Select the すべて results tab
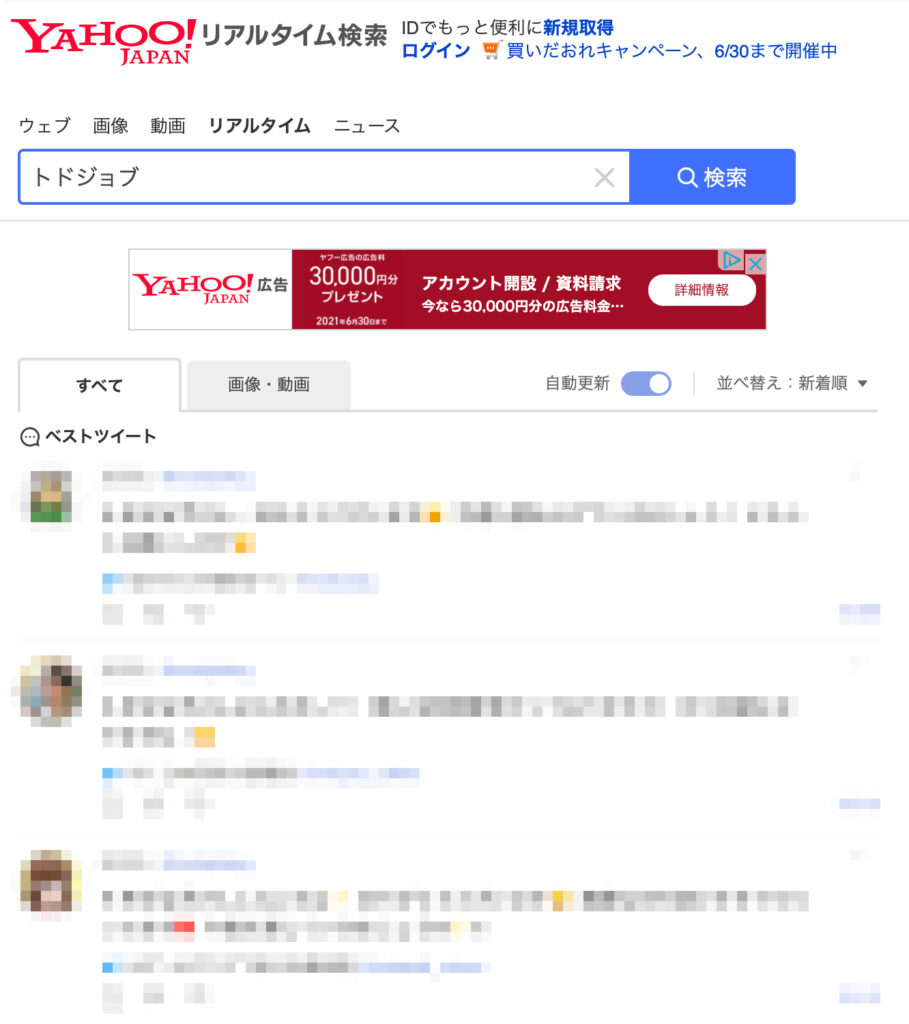Viewport: 909px width, 1024px height. pyautogui.click(x=99, y=385)
